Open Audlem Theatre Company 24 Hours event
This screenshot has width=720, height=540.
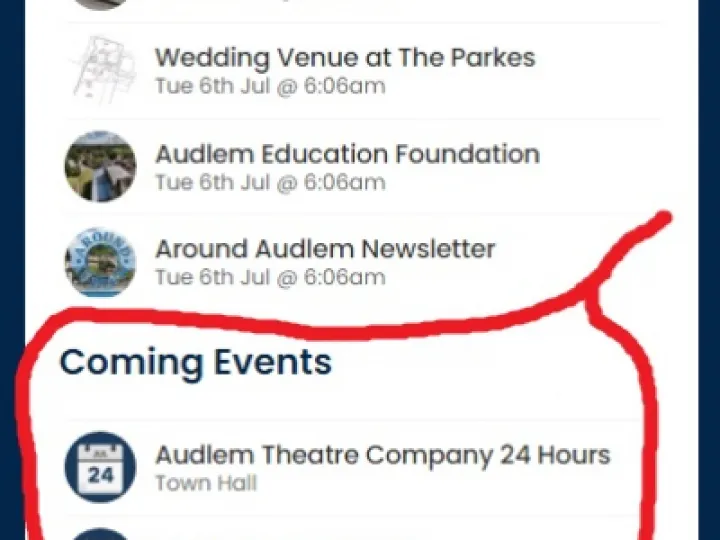381,456
